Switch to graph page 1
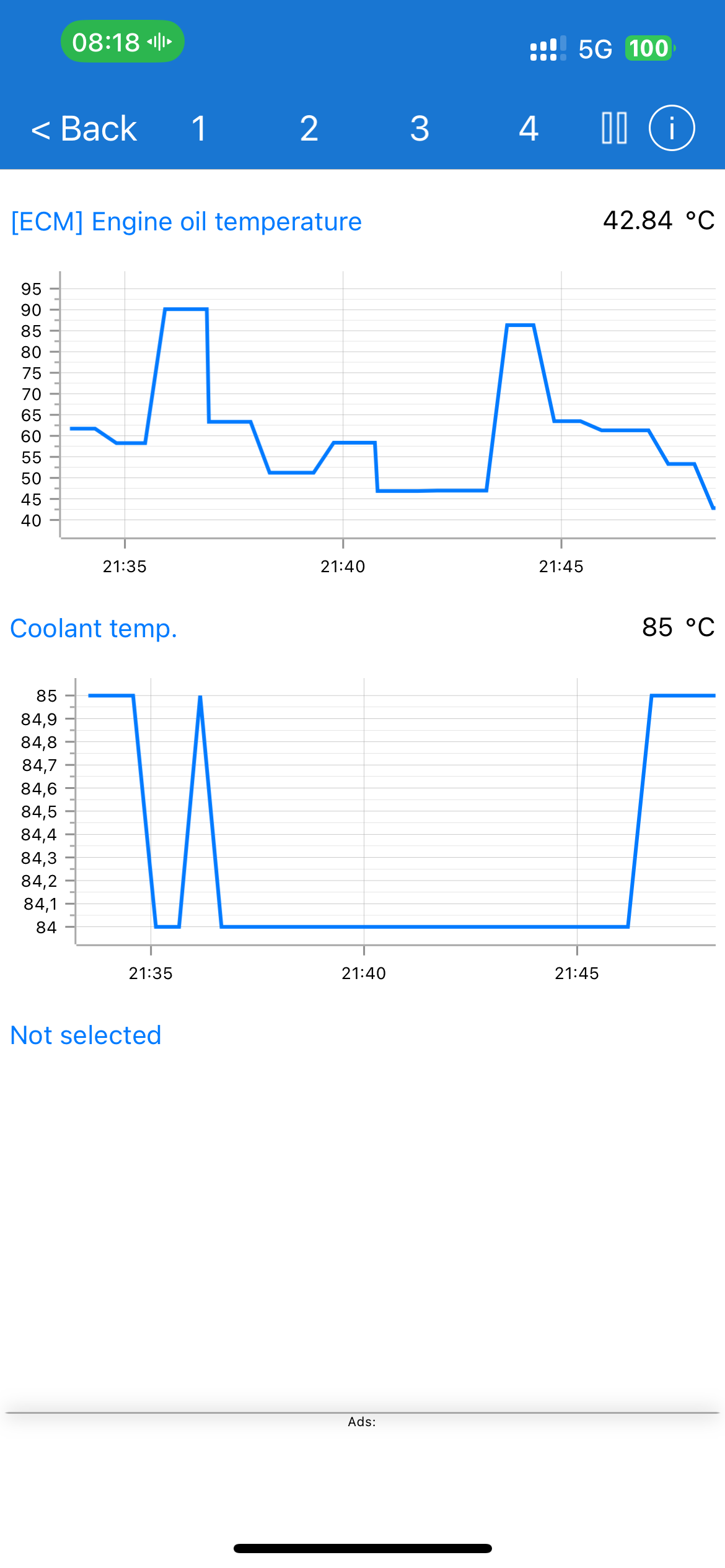Screen dimensions: 725x1568 (199, 129)
